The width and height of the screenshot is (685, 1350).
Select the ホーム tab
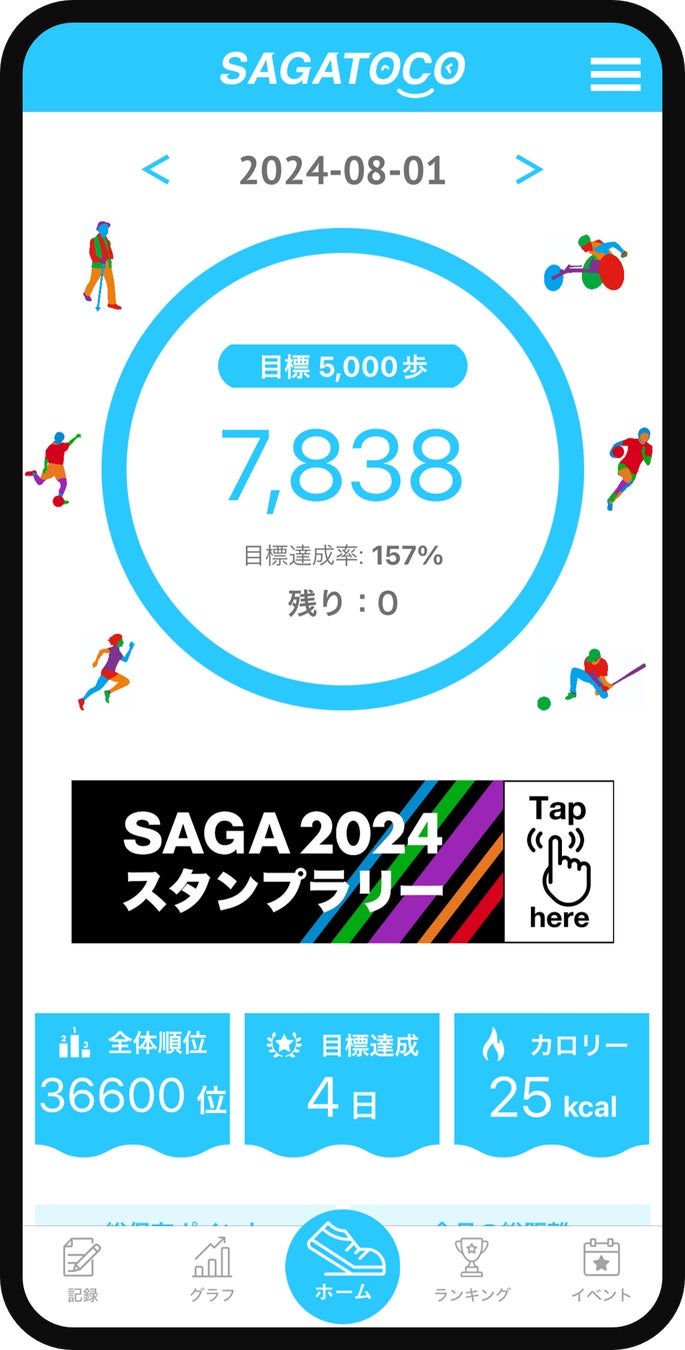pyautogui.click(x=342, y=1266)
